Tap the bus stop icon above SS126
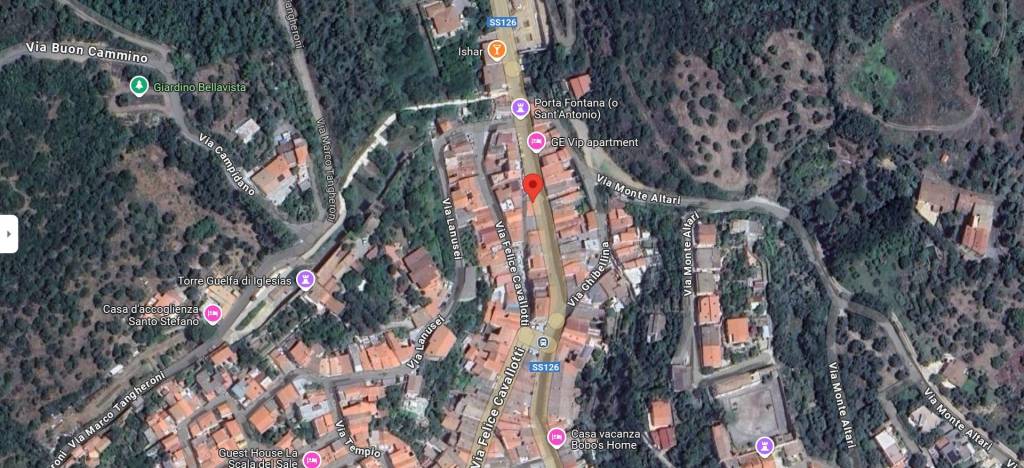This screenshot has height=468, width=1024. [543, 342]
